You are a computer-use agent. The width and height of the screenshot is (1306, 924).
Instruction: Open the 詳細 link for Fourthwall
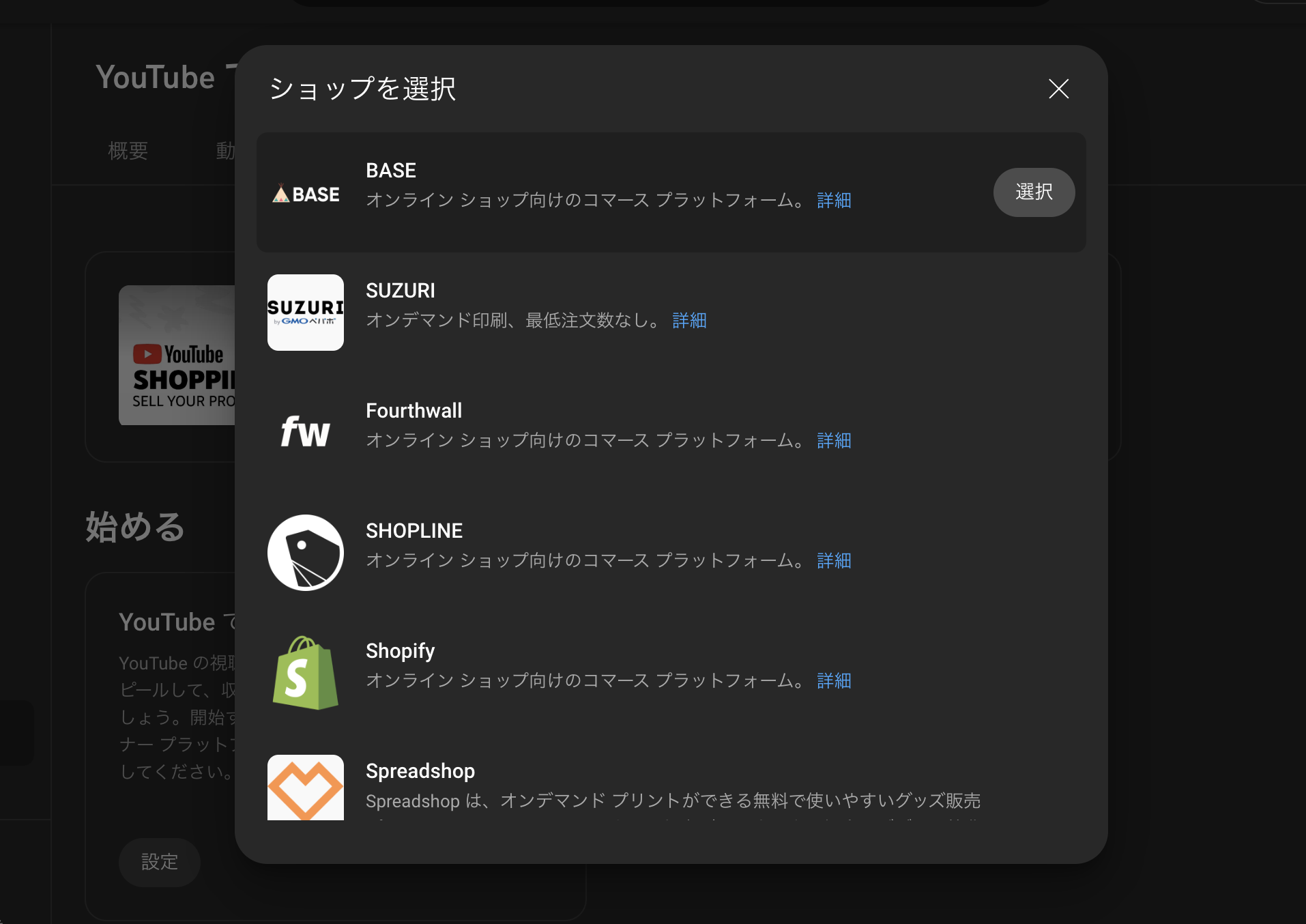pos(834,441)
